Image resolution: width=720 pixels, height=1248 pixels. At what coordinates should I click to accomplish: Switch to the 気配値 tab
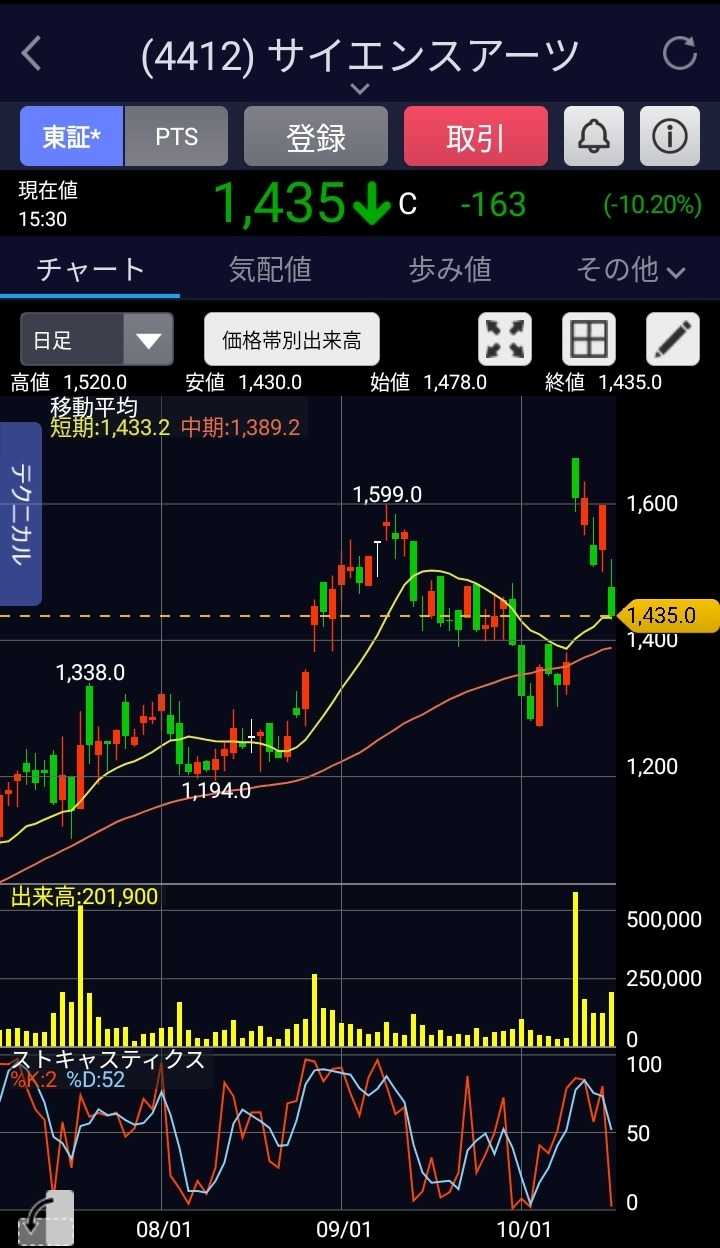[x=270, y=269]
